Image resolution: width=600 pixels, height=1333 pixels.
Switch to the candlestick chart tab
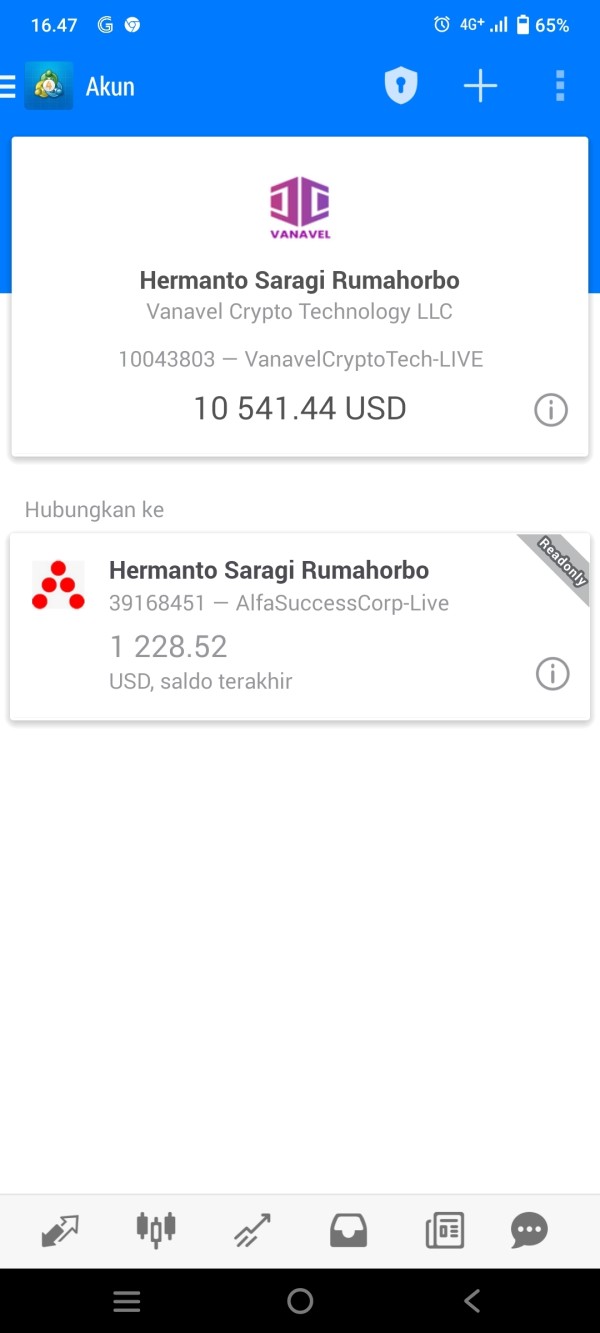(x=156, y=1230)
